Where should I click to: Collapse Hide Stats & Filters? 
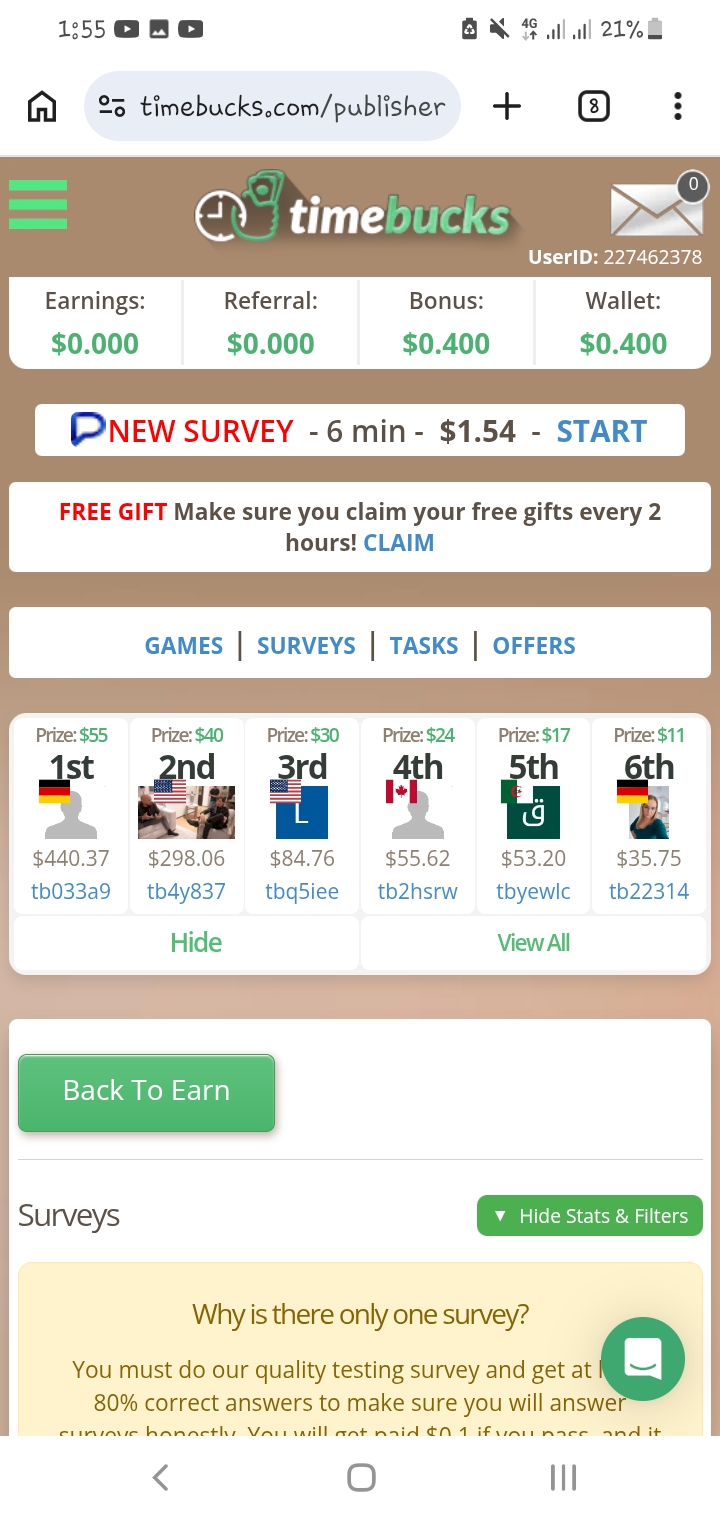pyautogui.click(x=590, y=1216)
